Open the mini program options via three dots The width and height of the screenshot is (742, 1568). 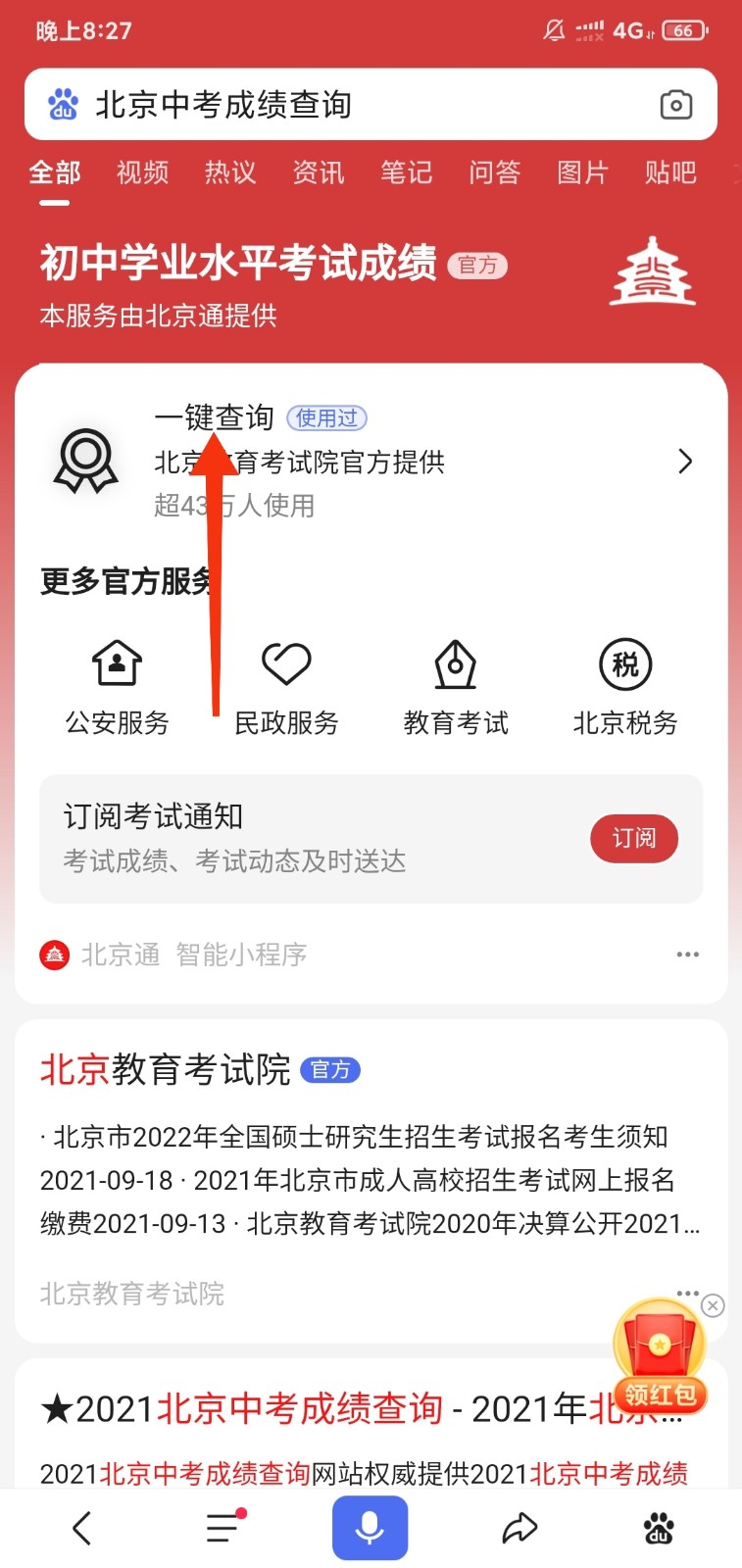[687, 954]
